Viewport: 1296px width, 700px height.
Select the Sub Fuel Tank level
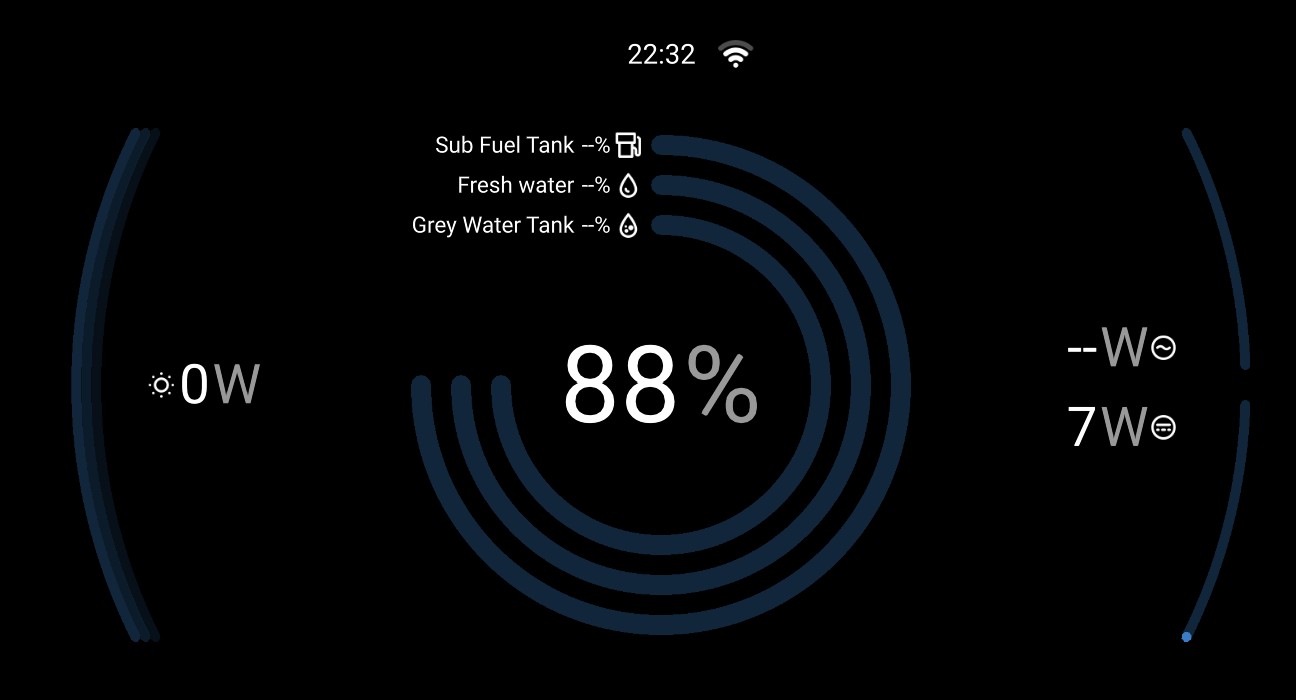(536, 145)
